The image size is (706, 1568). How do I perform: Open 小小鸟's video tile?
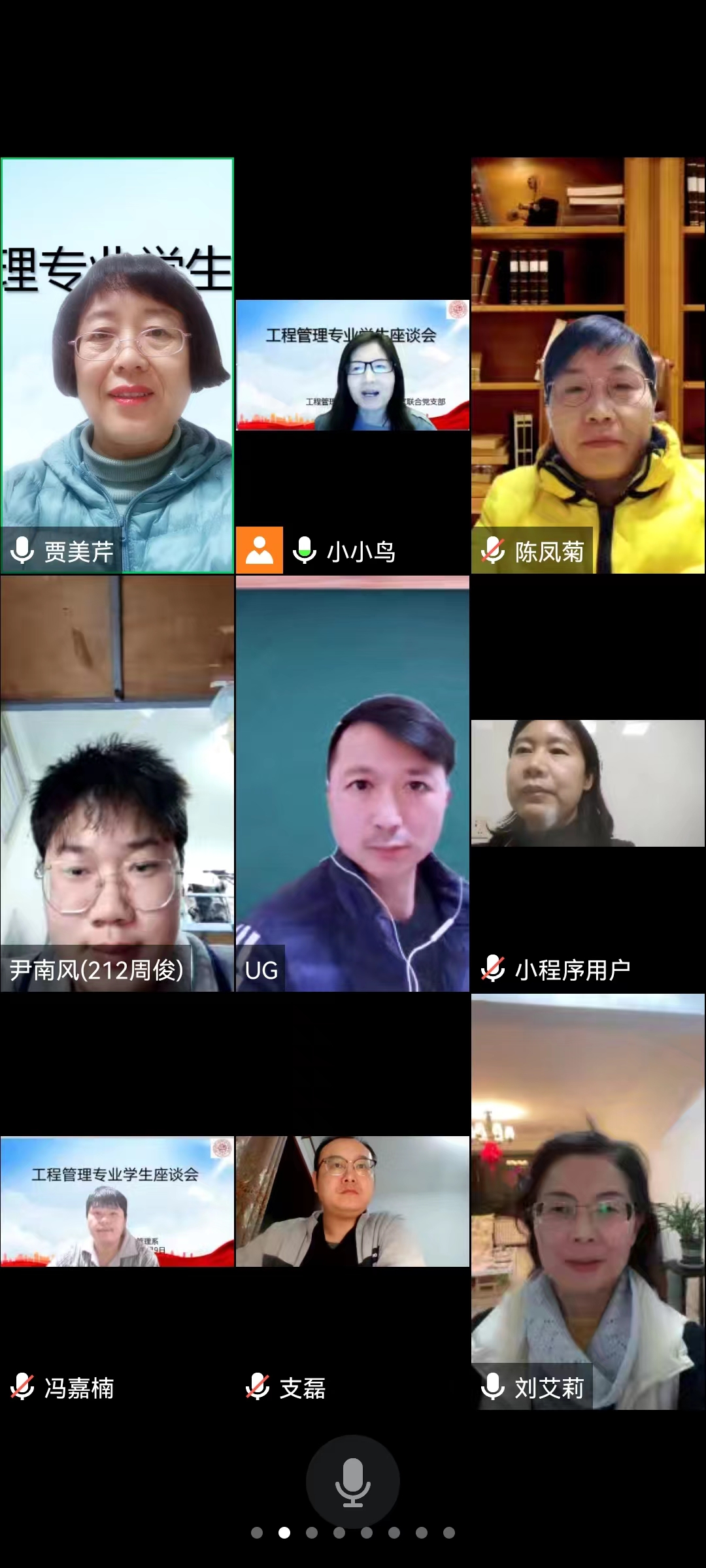[352, 366]
